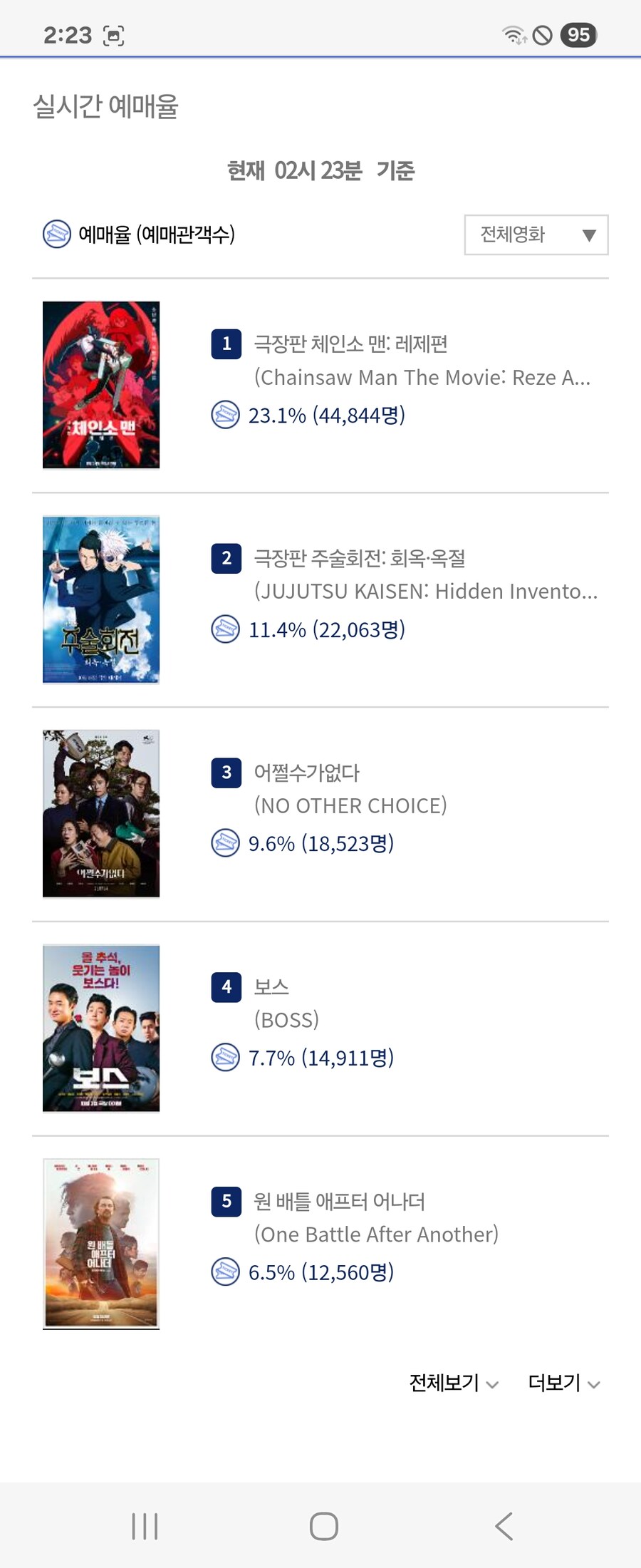Expand 더보기 to show more movies
The image size is (641, 1568).
coord(563,1383)
